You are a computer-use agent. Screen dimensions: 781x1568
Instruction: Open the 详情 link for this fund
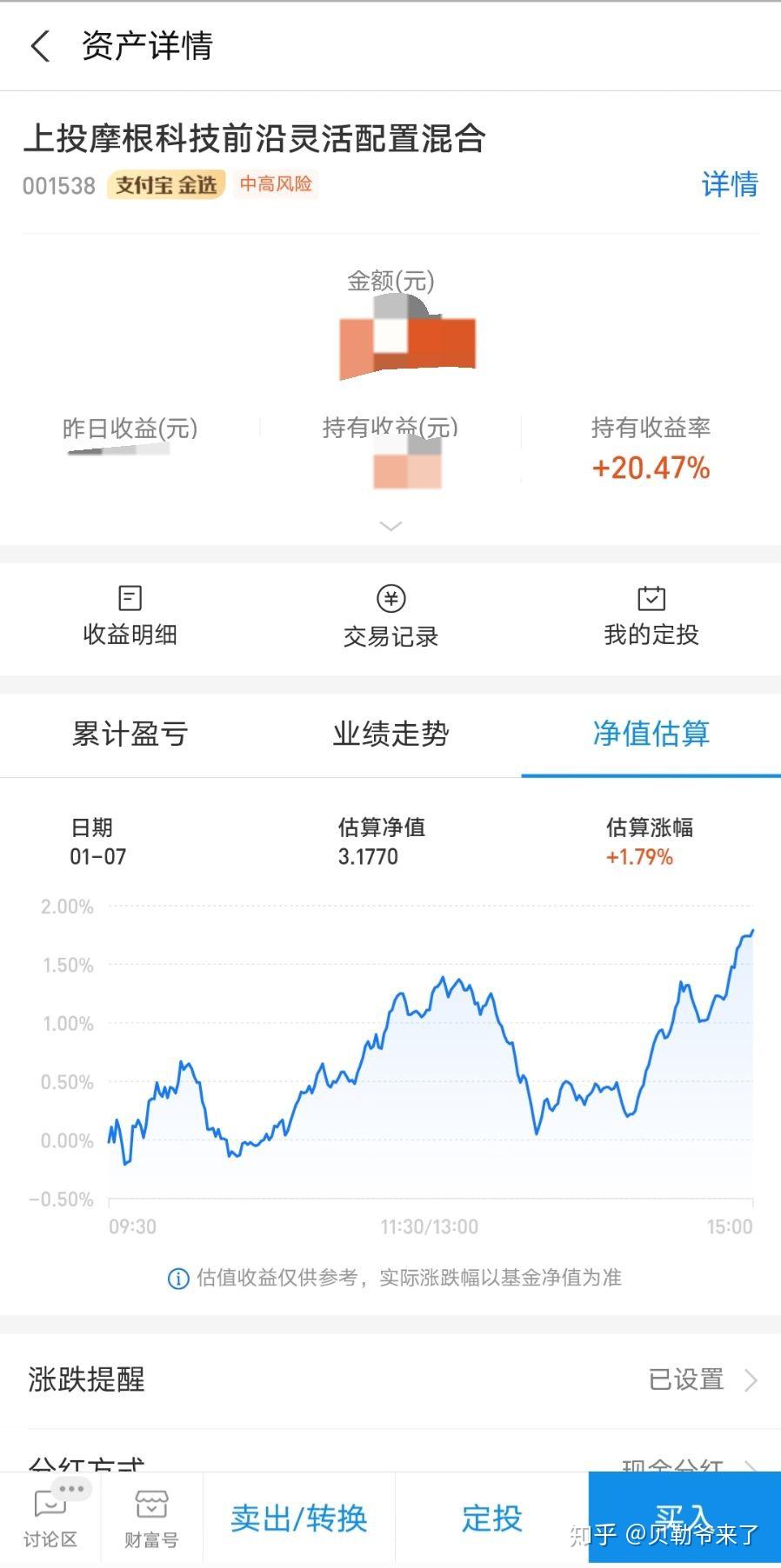pos(729,184)
